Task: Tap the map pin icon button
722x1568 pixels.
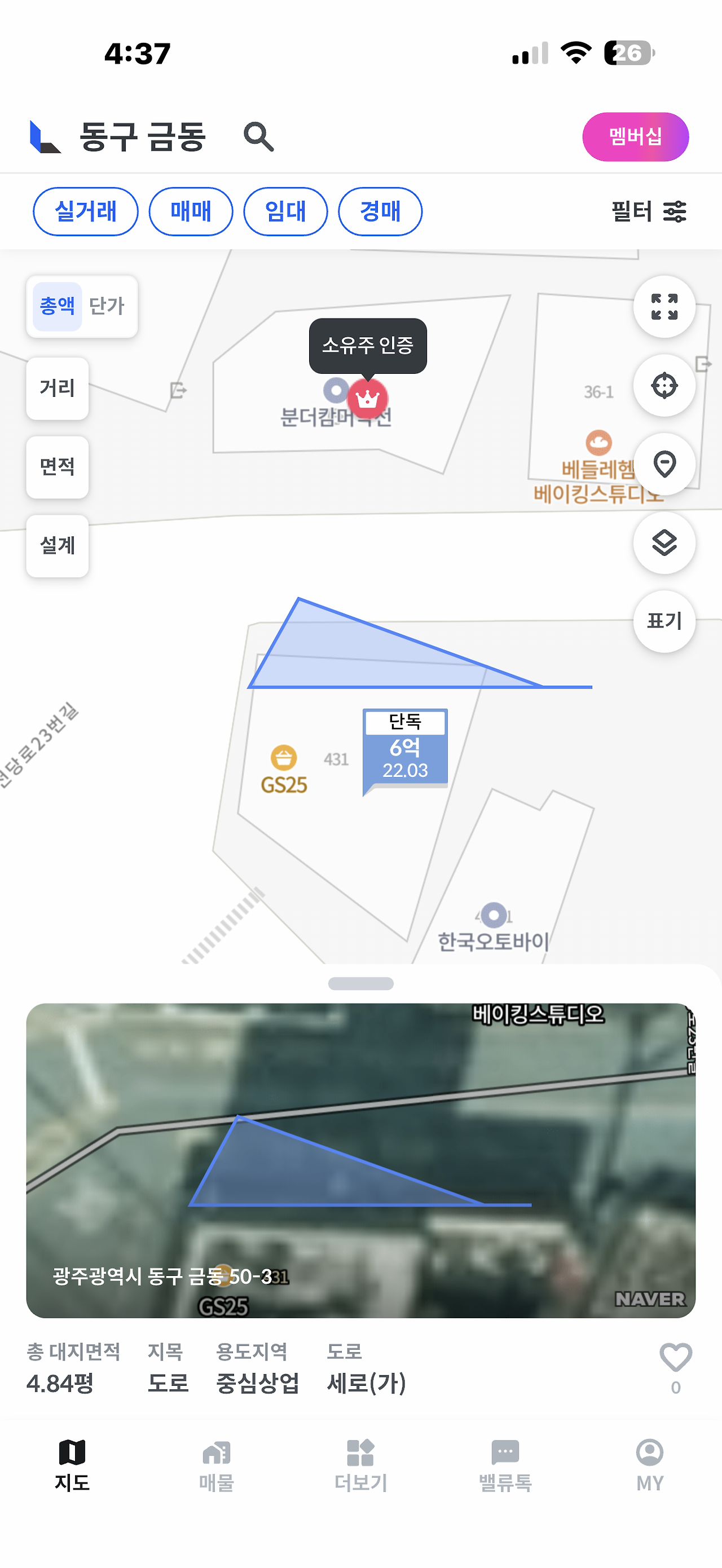Action: (663, 464)
